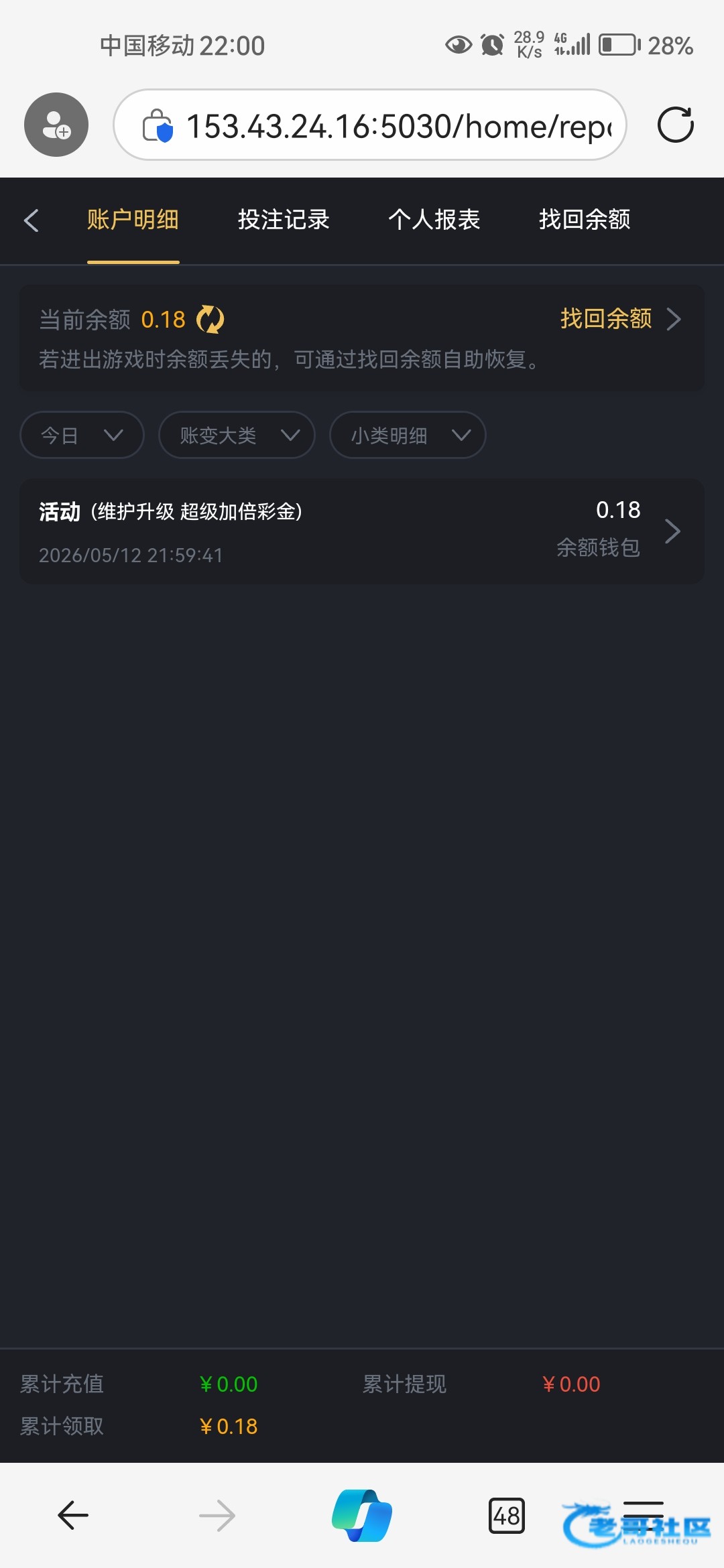
Task: Switch to the 投注记录 tab
Action: [284, 220]
